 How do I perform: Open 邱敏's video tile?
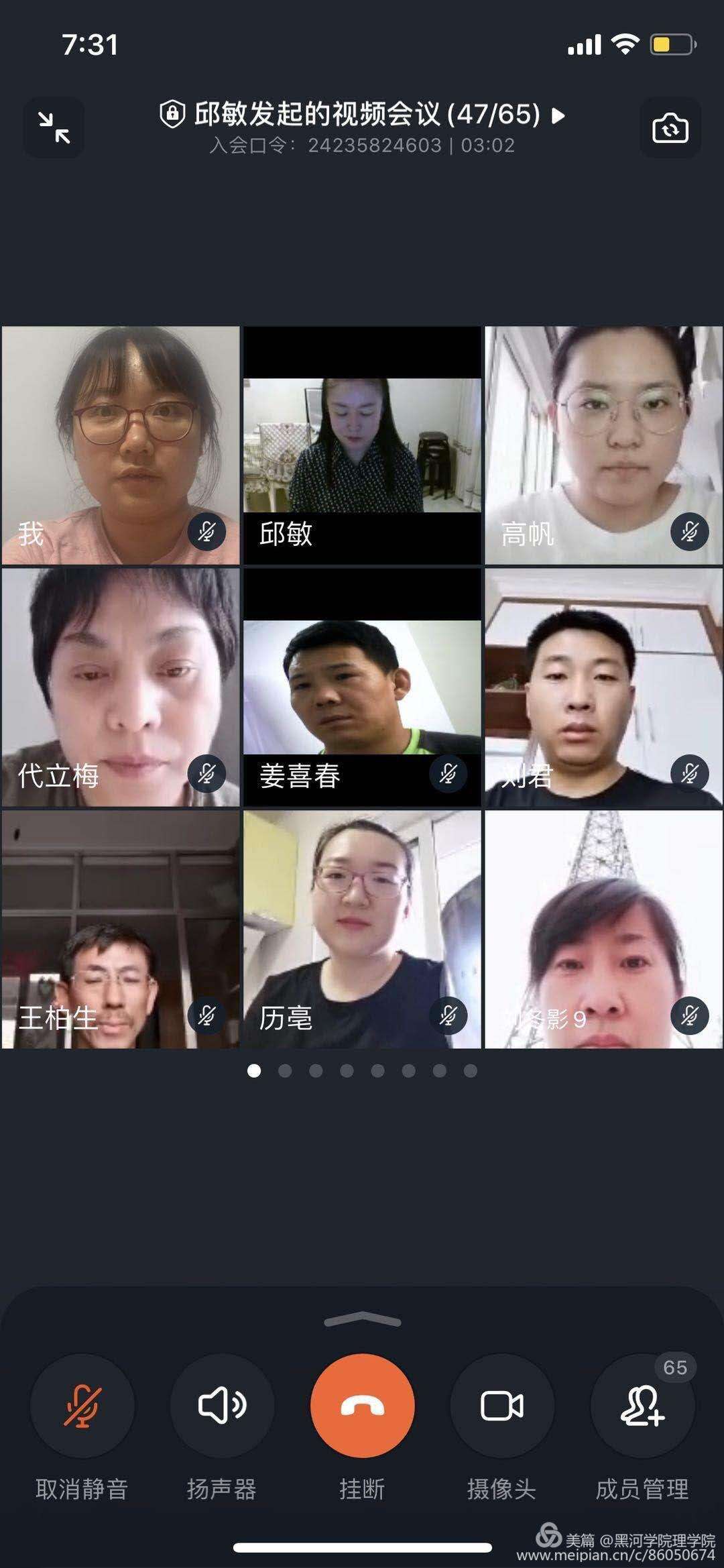coord(362,445)
